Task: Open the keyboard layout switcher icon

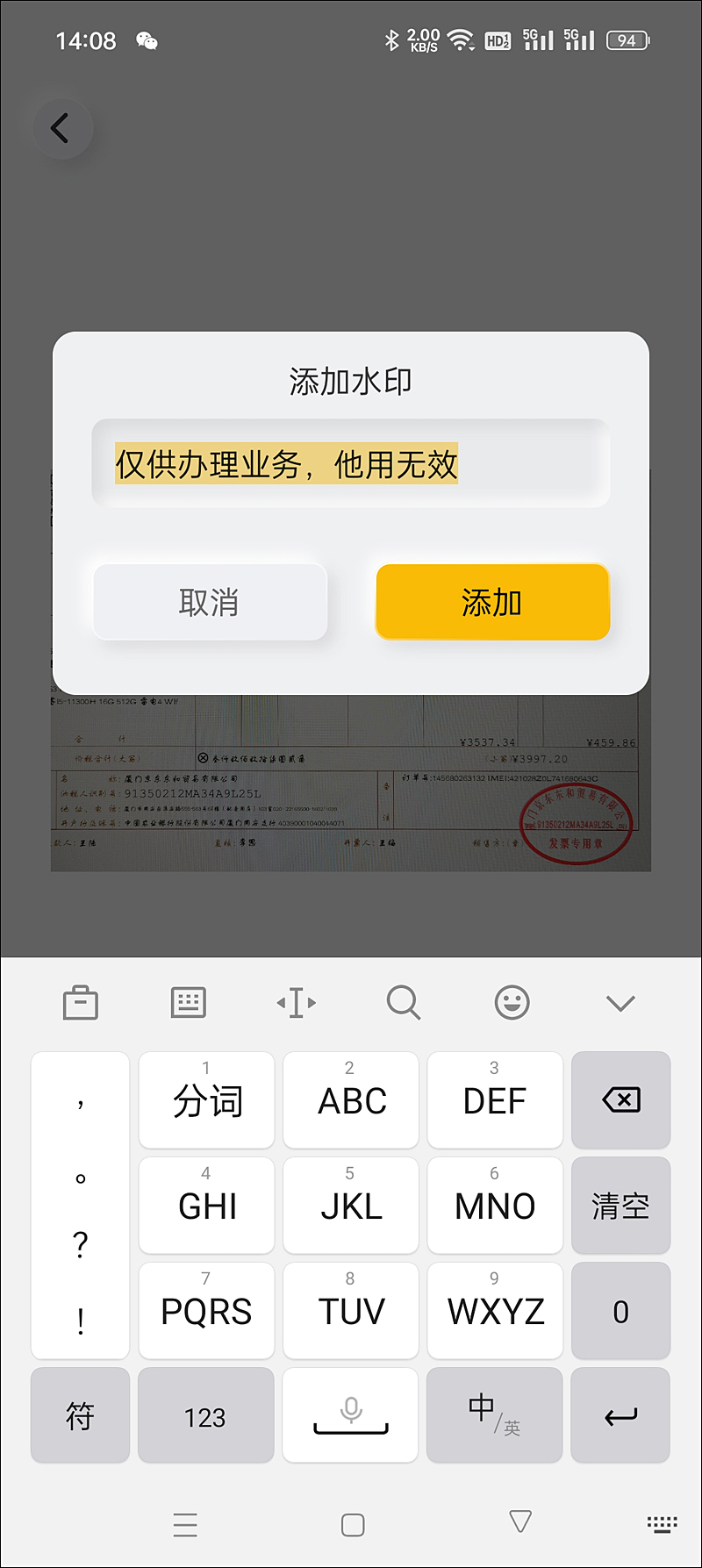Action: coord(188,1001)
